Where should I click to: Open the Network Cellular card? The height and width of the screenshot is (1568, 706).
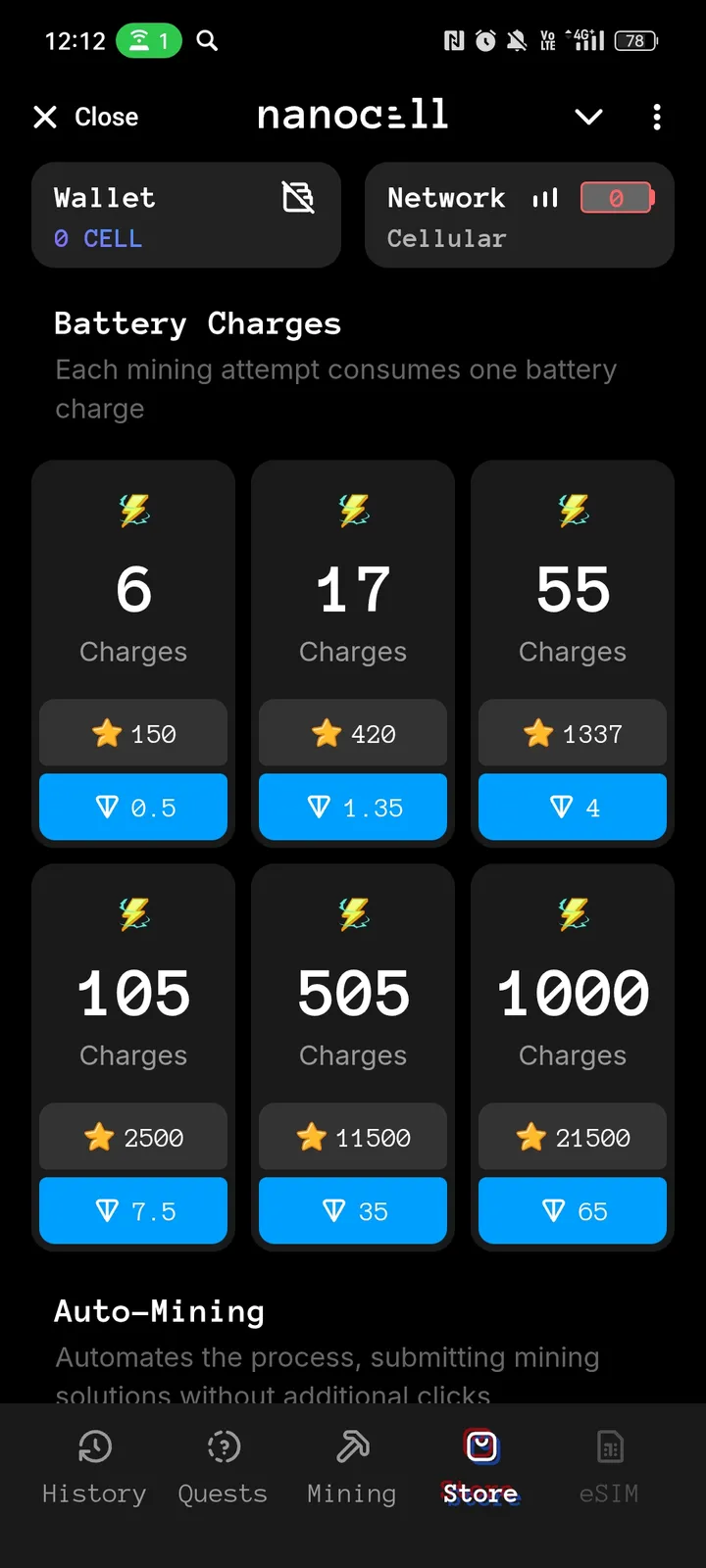tap(520, 216)
